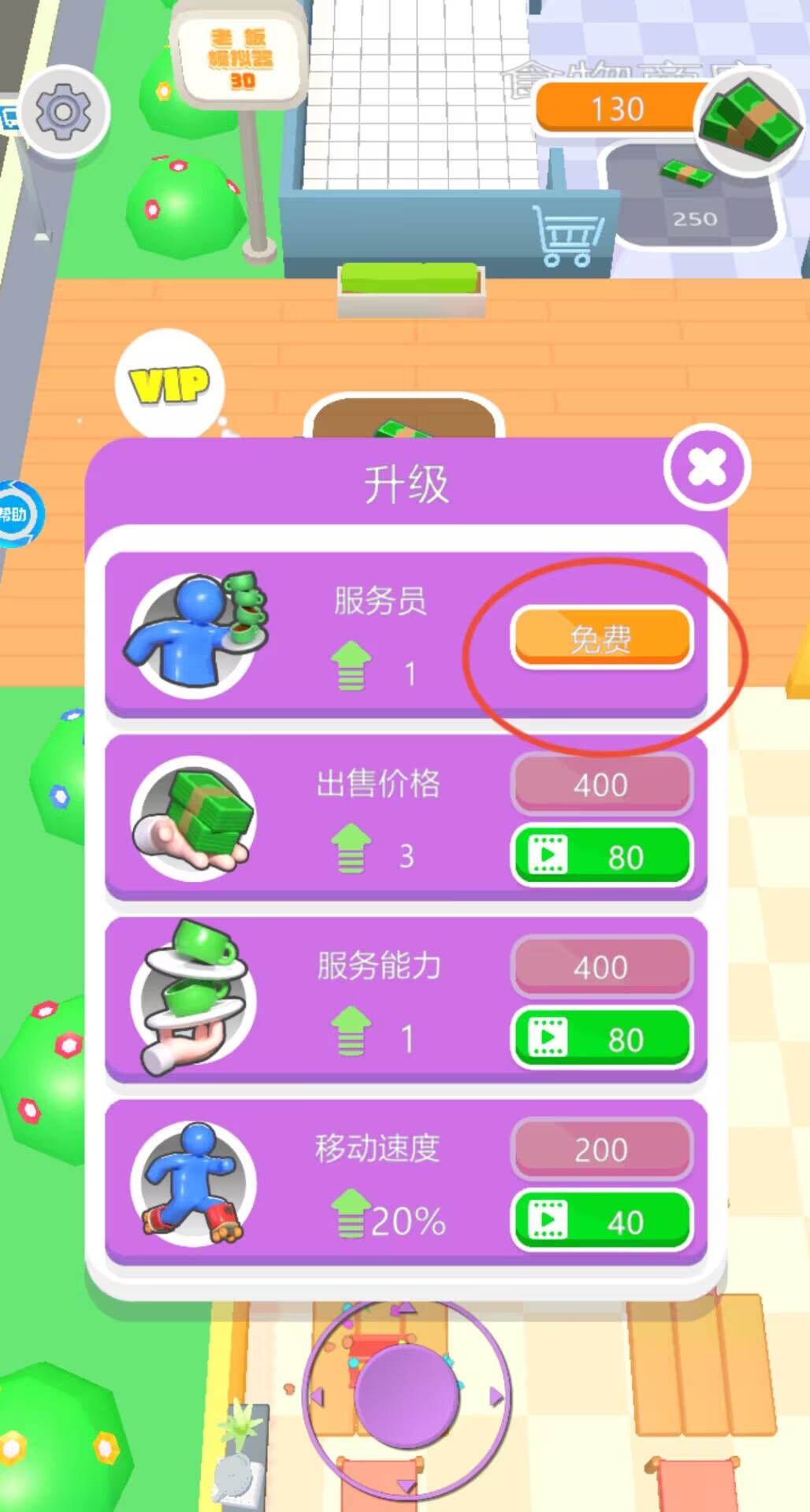Watch video ad for 移动速度 upgrade

[602, 1221]
